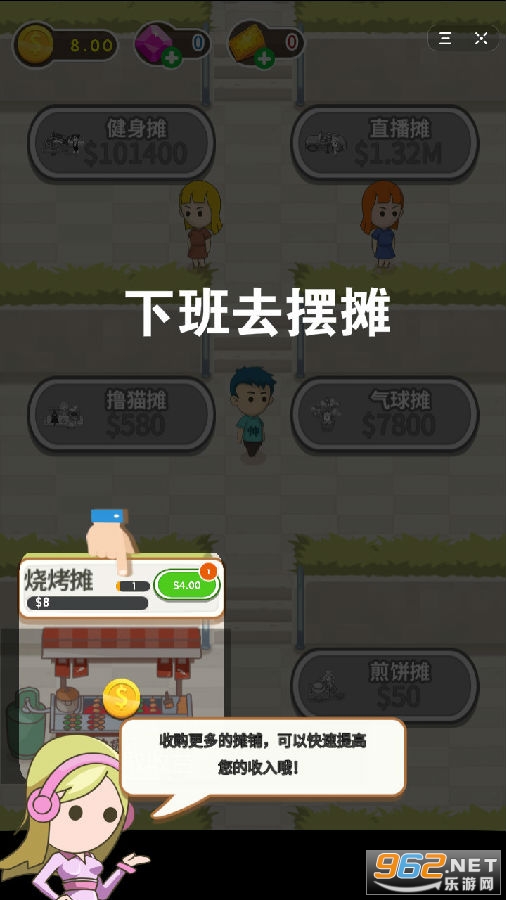Purchase the 撸猫摊 stall for $580
This screenshot has height=900, width=506.
pos(121,414)
